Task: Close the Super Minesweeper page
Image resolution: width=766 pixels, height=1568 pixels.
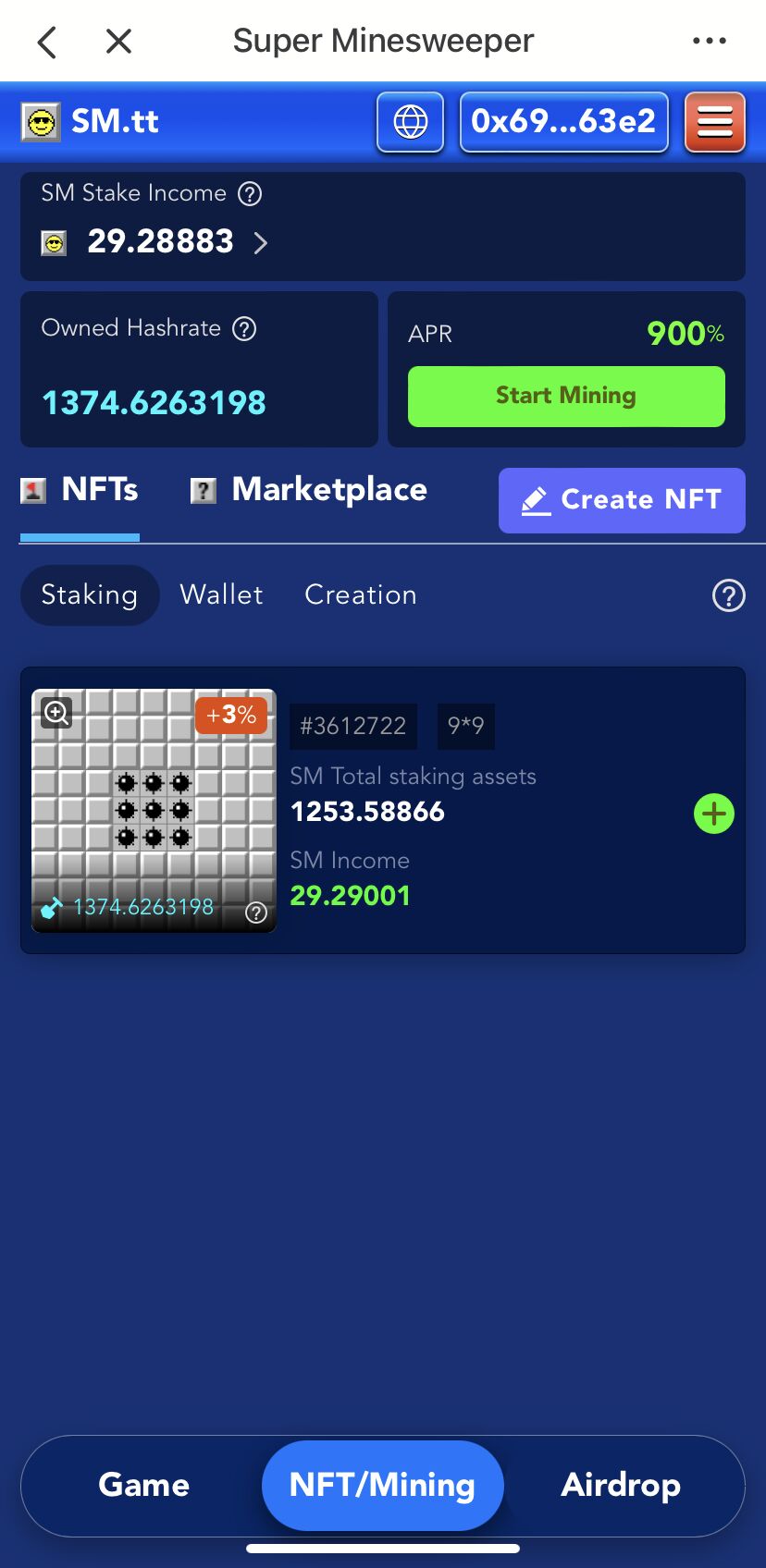Action: click(118, 41)
